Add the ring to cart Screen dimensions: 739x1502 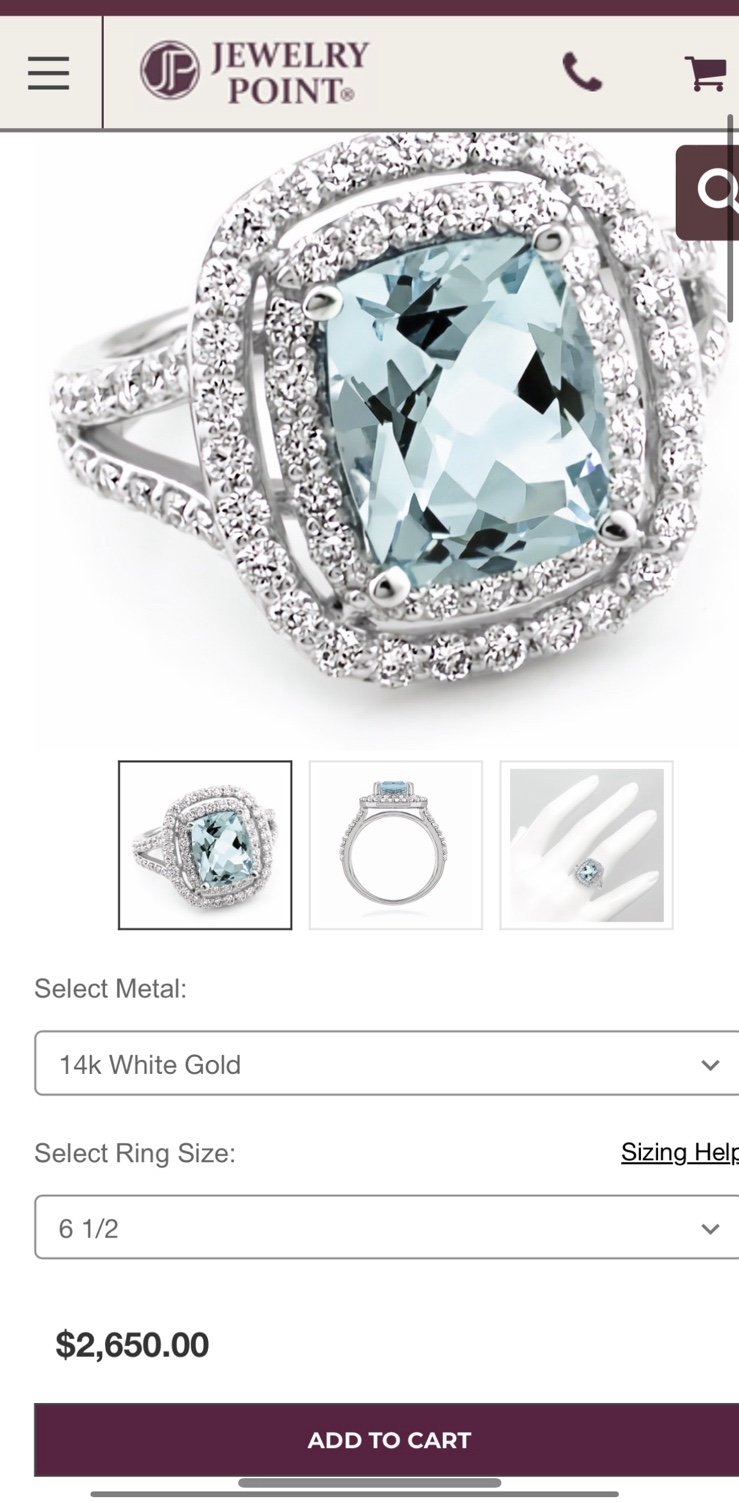click(x=387, y=1440)
